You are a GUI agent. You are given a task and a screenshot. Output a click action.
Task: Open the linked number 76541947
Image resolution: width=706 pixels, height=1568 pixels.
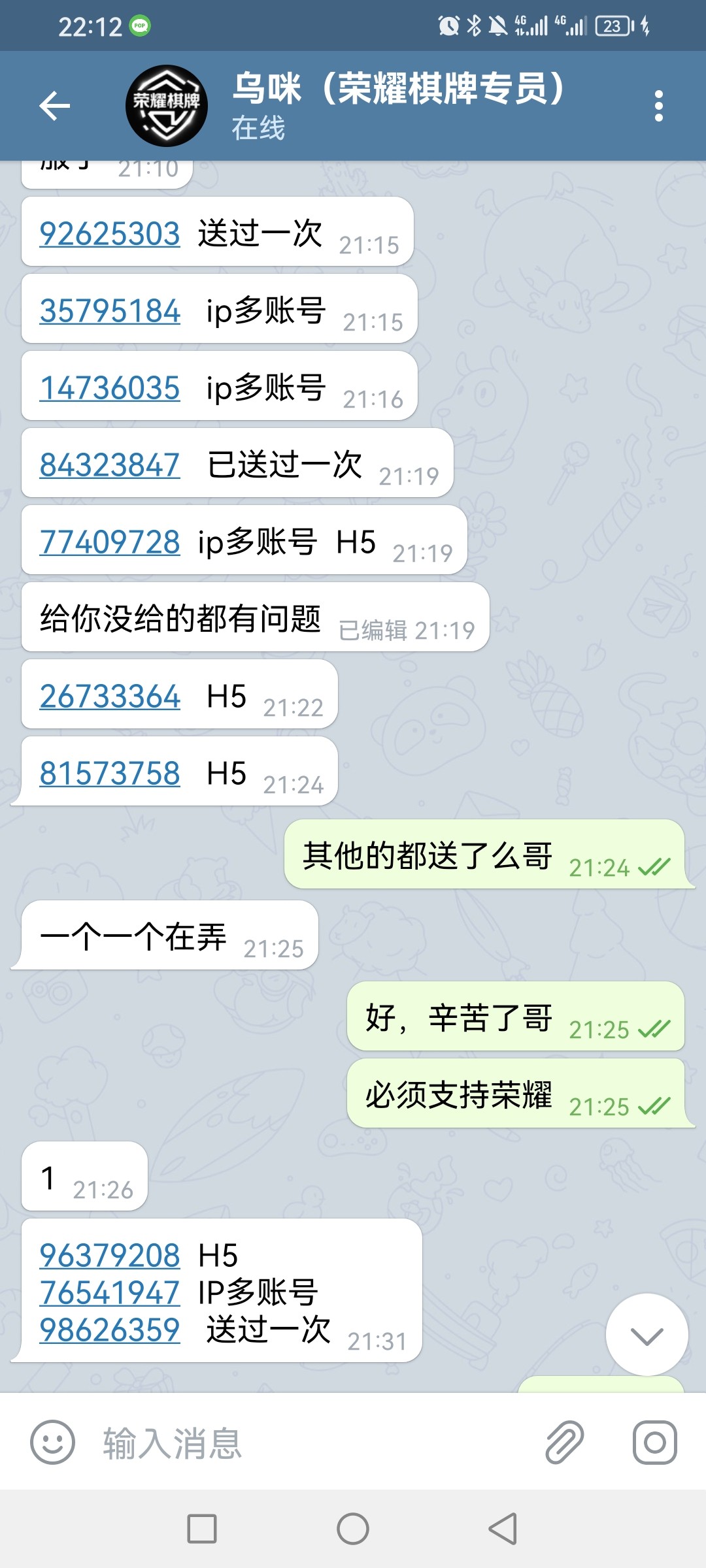tap(110, 1293)
